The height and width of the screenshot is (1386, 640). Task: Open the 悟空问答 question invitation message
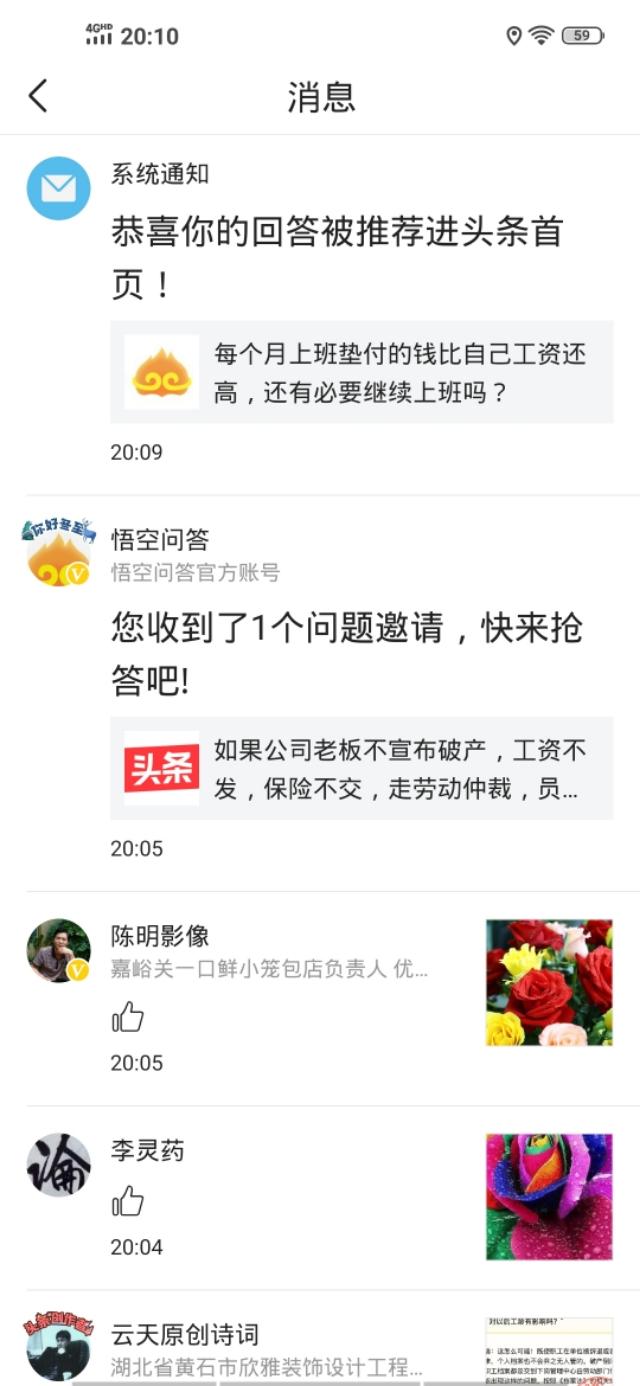(346, 654)
